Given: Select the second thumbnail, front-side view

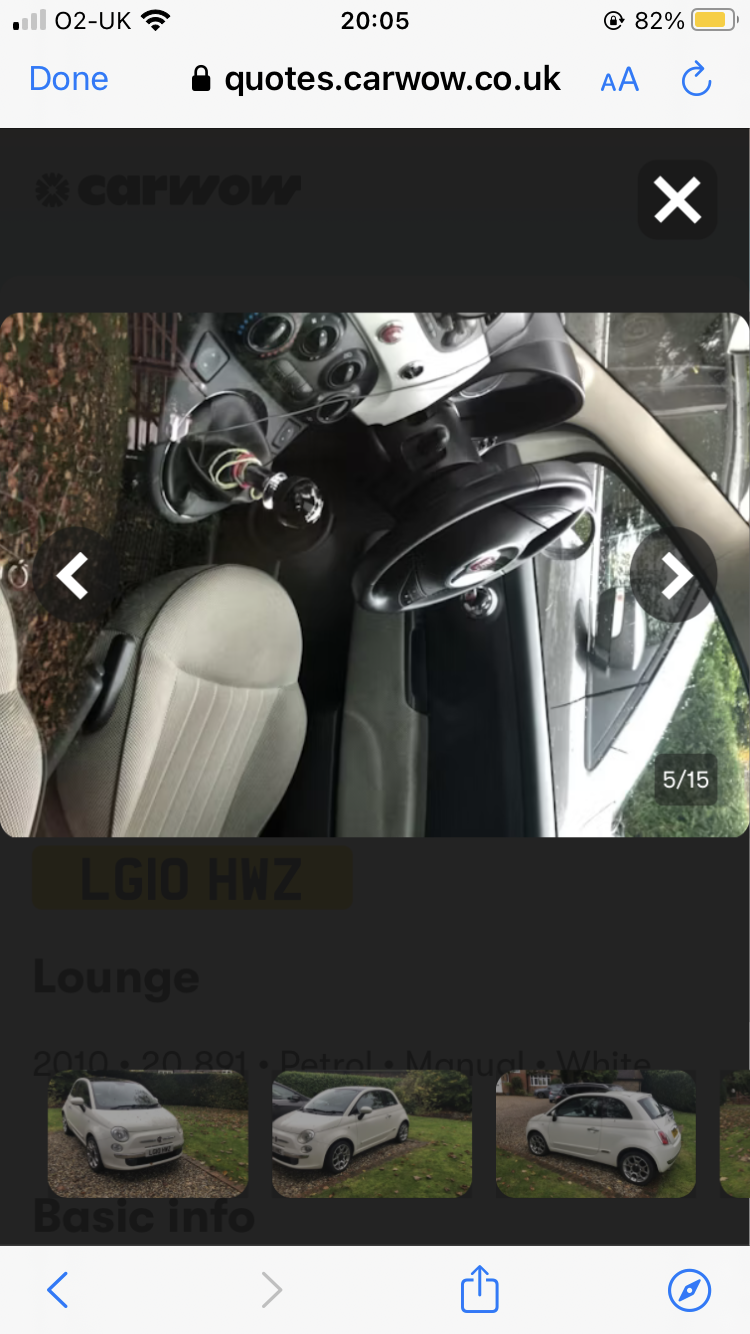Looking at the screenshot, I should point(372,1134).
